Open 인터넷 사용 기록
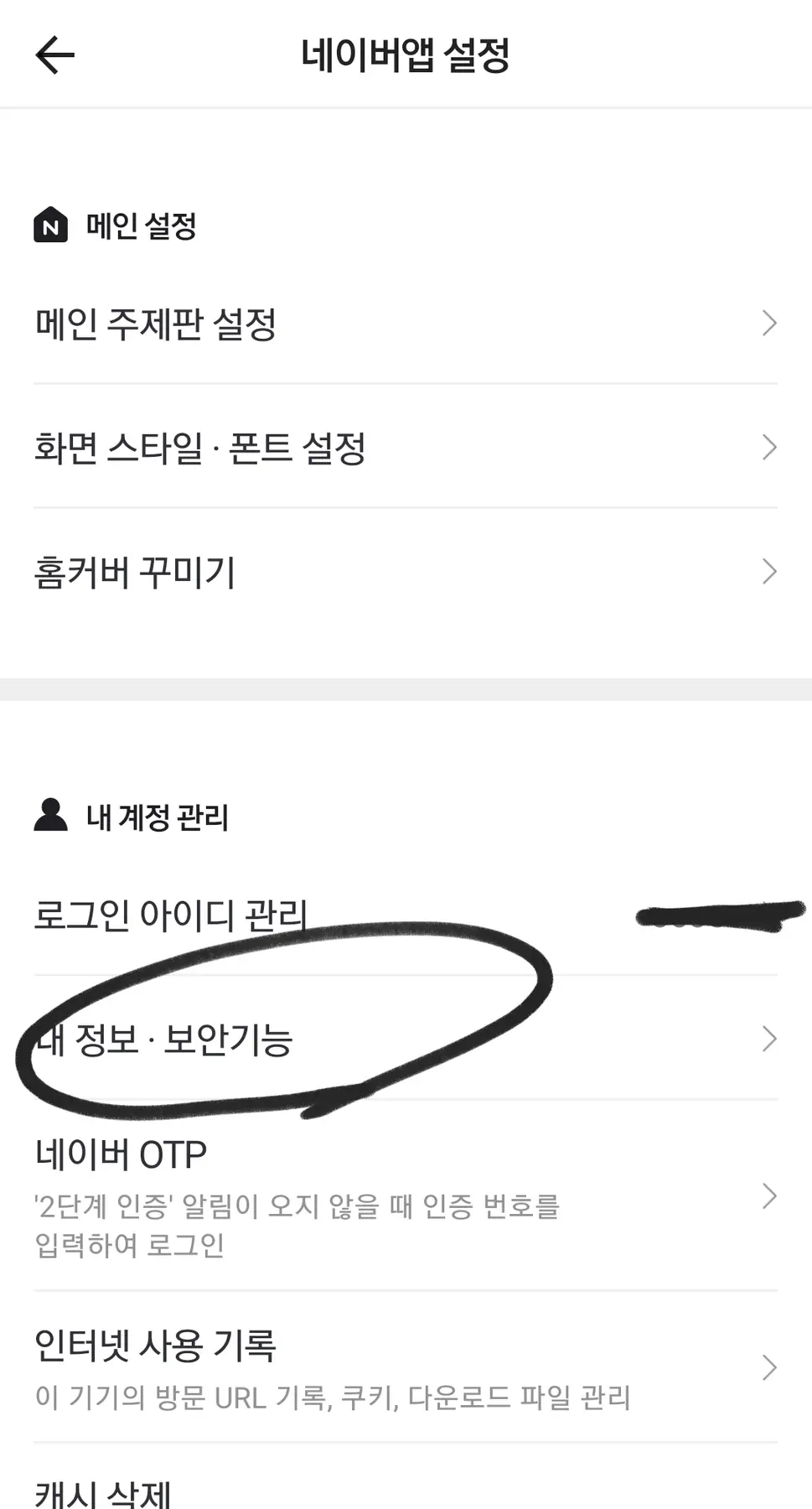Image resolution: width=812 pixels, height=1509 pixels. click(x=406, y=1367)
